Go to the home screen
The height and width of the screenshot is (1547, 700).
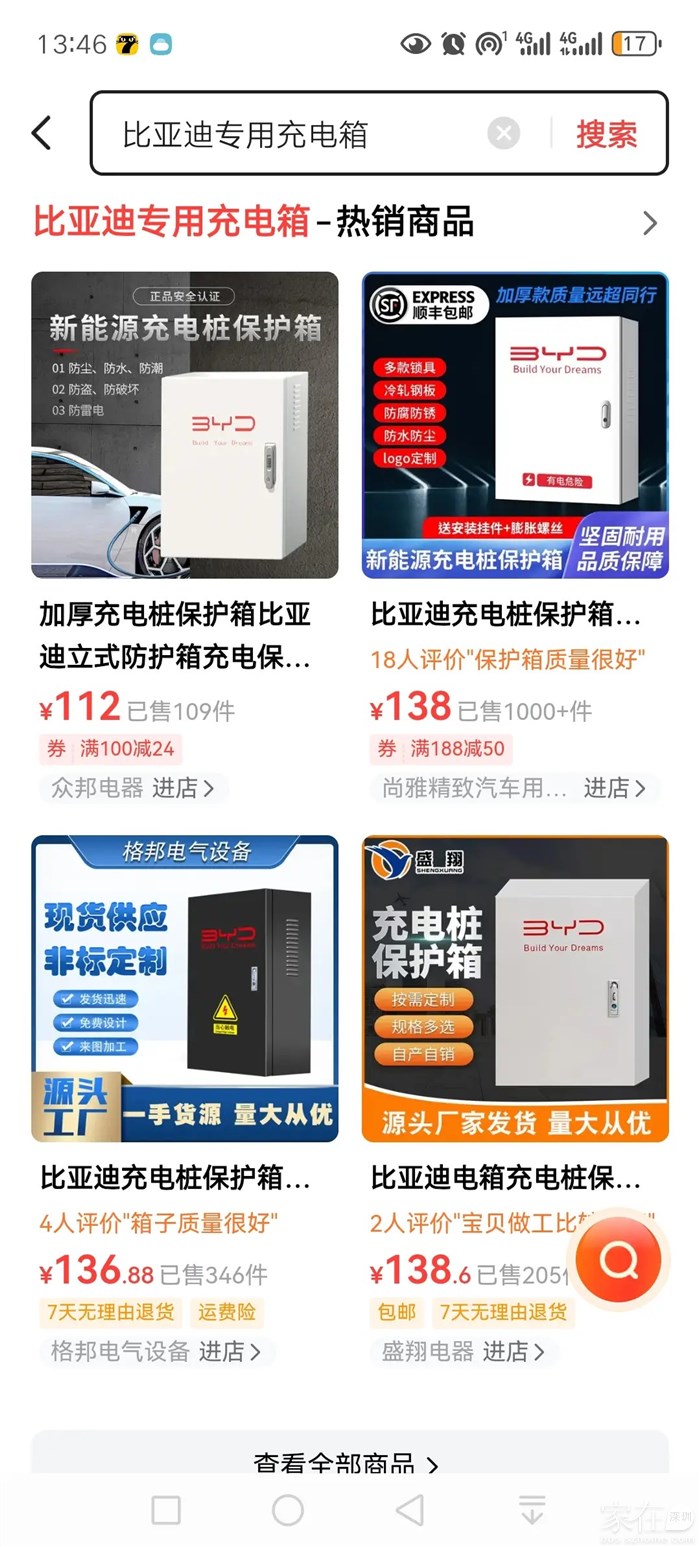tap(288, 1510)
